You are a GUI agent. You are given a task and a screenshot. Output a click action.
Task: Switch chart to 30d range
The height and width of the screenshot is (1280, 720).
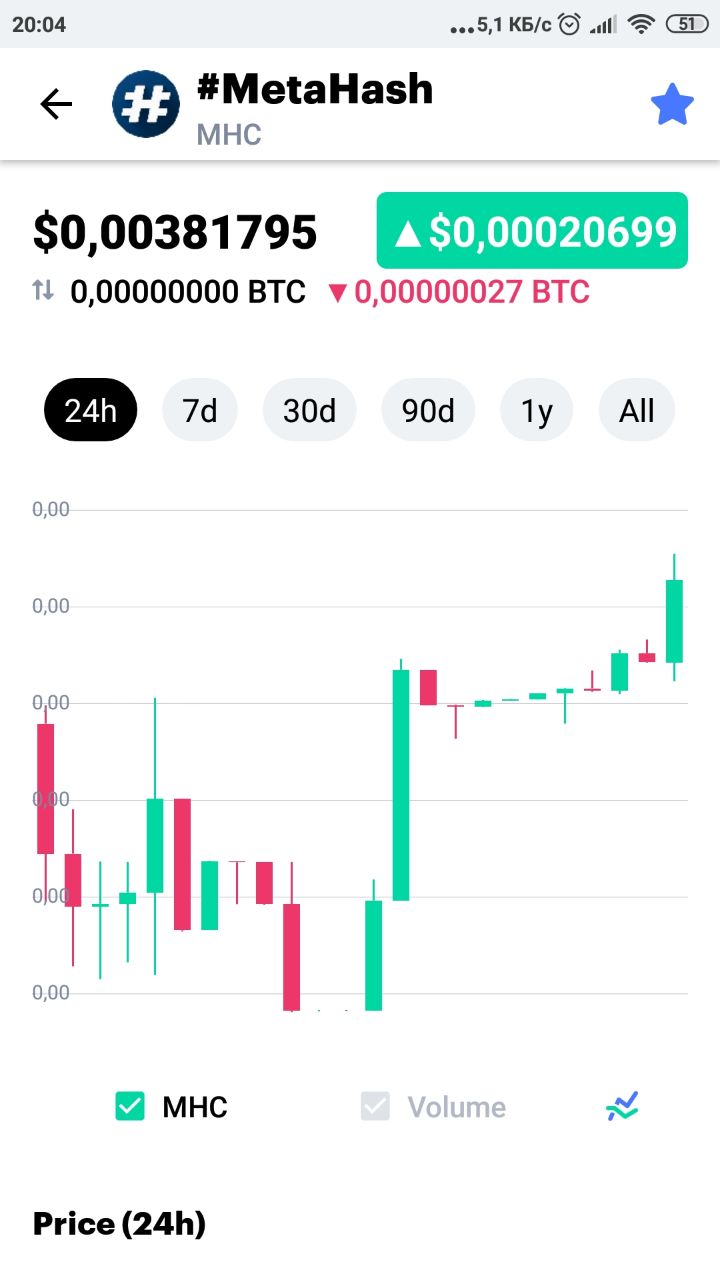[x=309, y=410]
